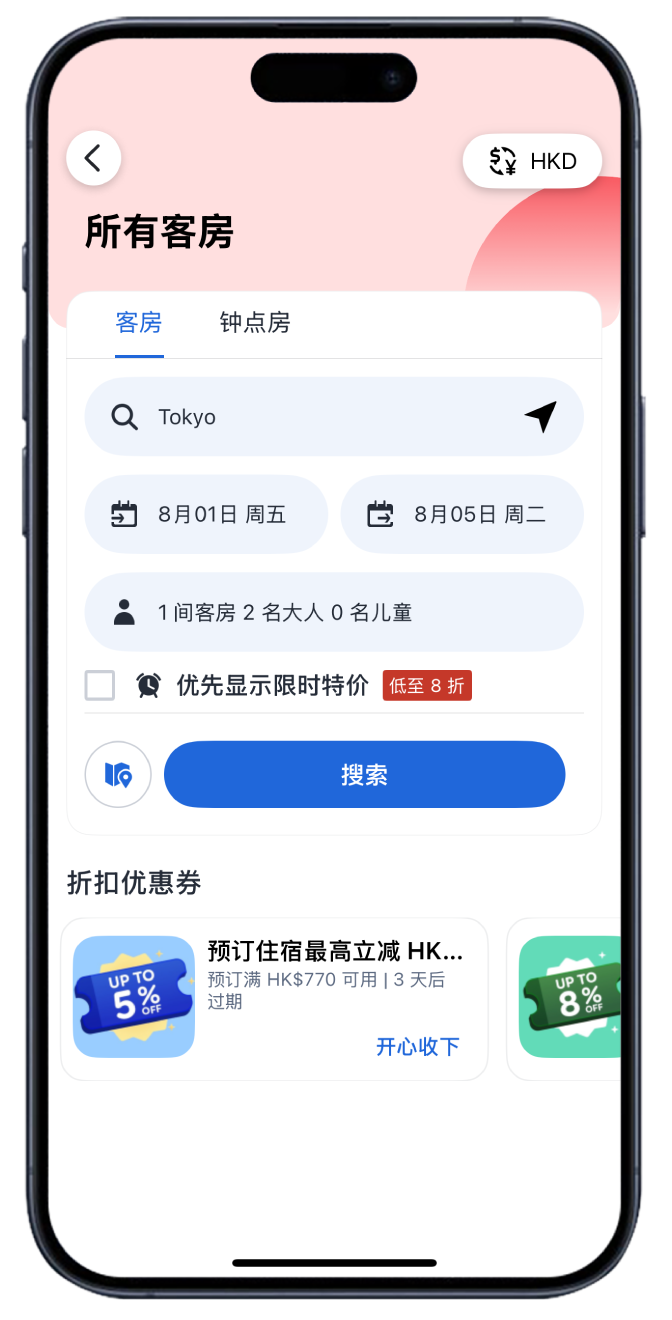The image size is (672, 1320).
Task: Switch to the 钟点房 tab
Action: [x=255, y=323]
